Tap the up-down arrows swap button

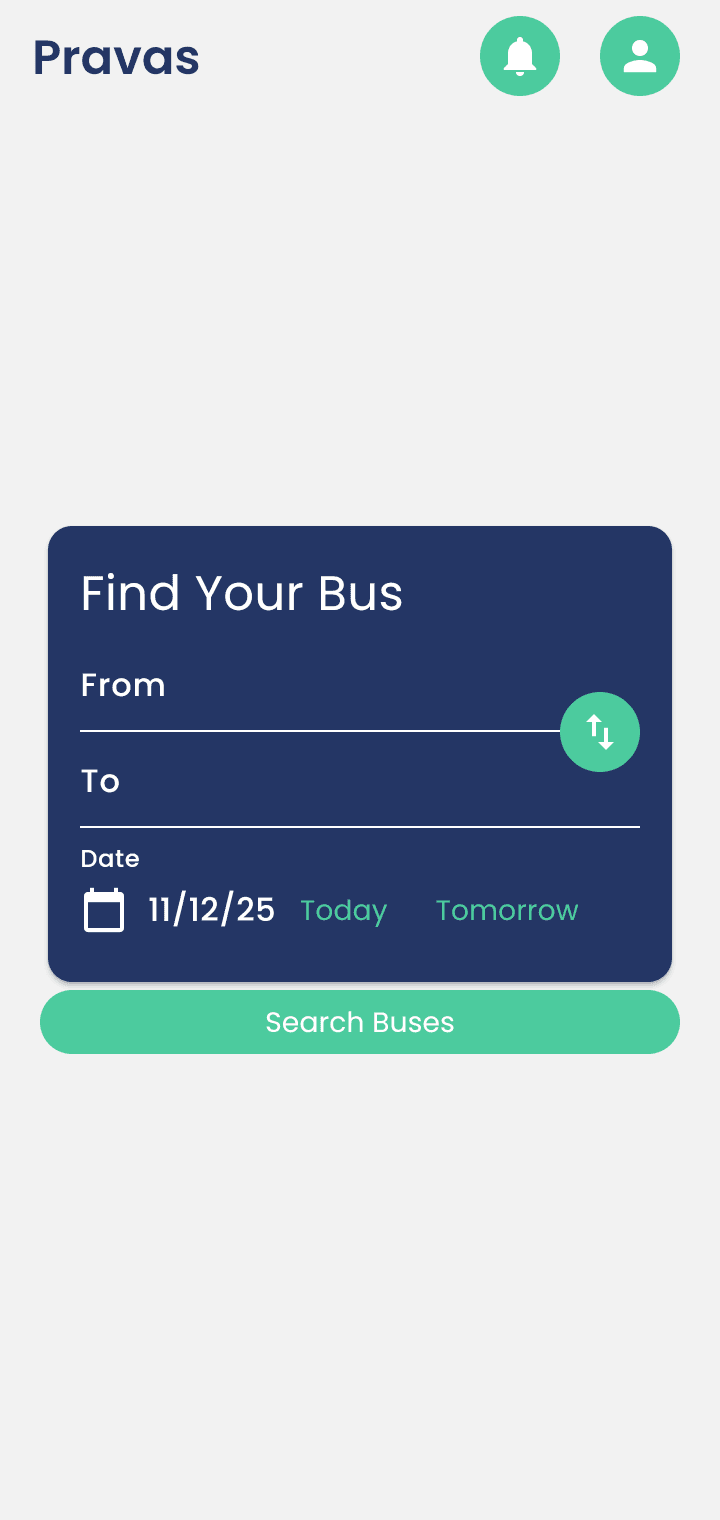[x=600, y=732]
